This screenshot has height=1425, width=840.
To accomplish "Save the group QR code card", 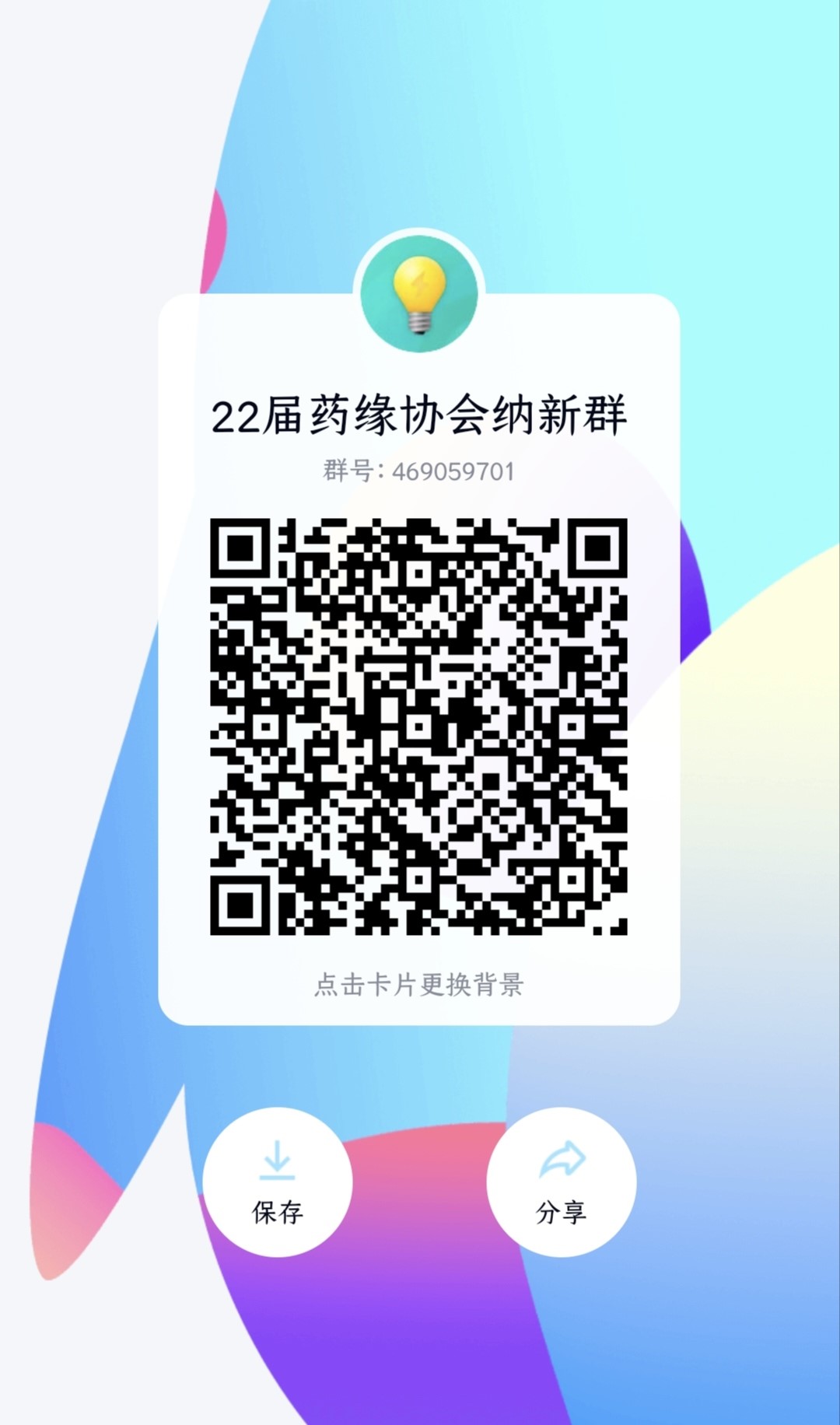I will [277, 1182].
